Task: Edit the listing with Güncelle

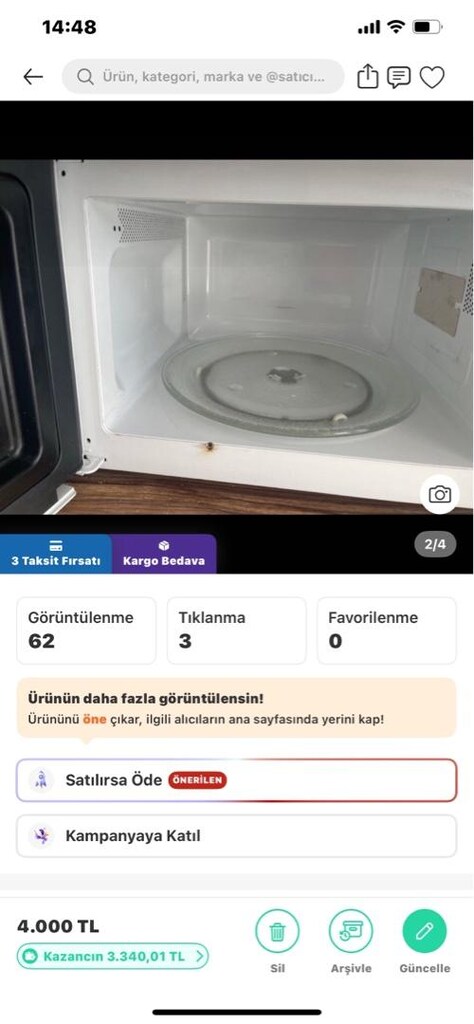Action: tap(425, 940)
